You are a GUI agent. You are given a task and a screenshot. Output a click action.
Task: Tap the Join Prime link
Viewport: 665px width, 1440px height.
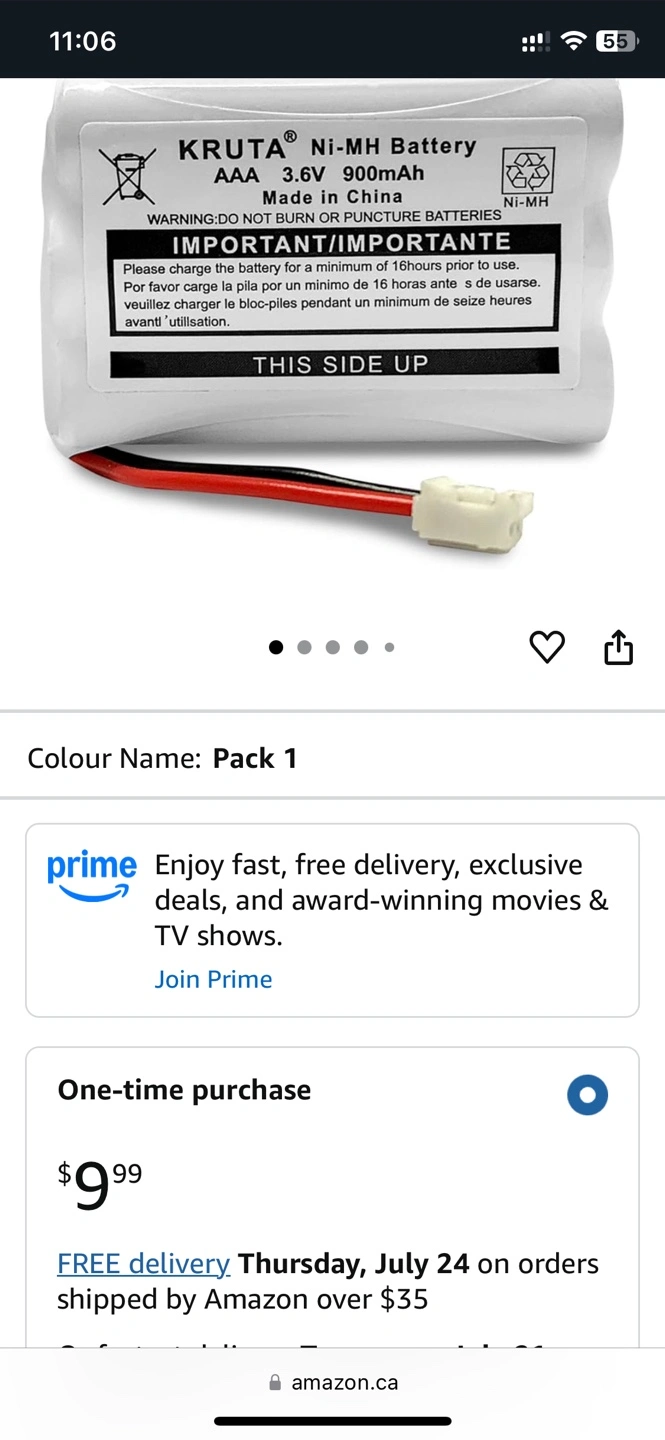[213, 979]
